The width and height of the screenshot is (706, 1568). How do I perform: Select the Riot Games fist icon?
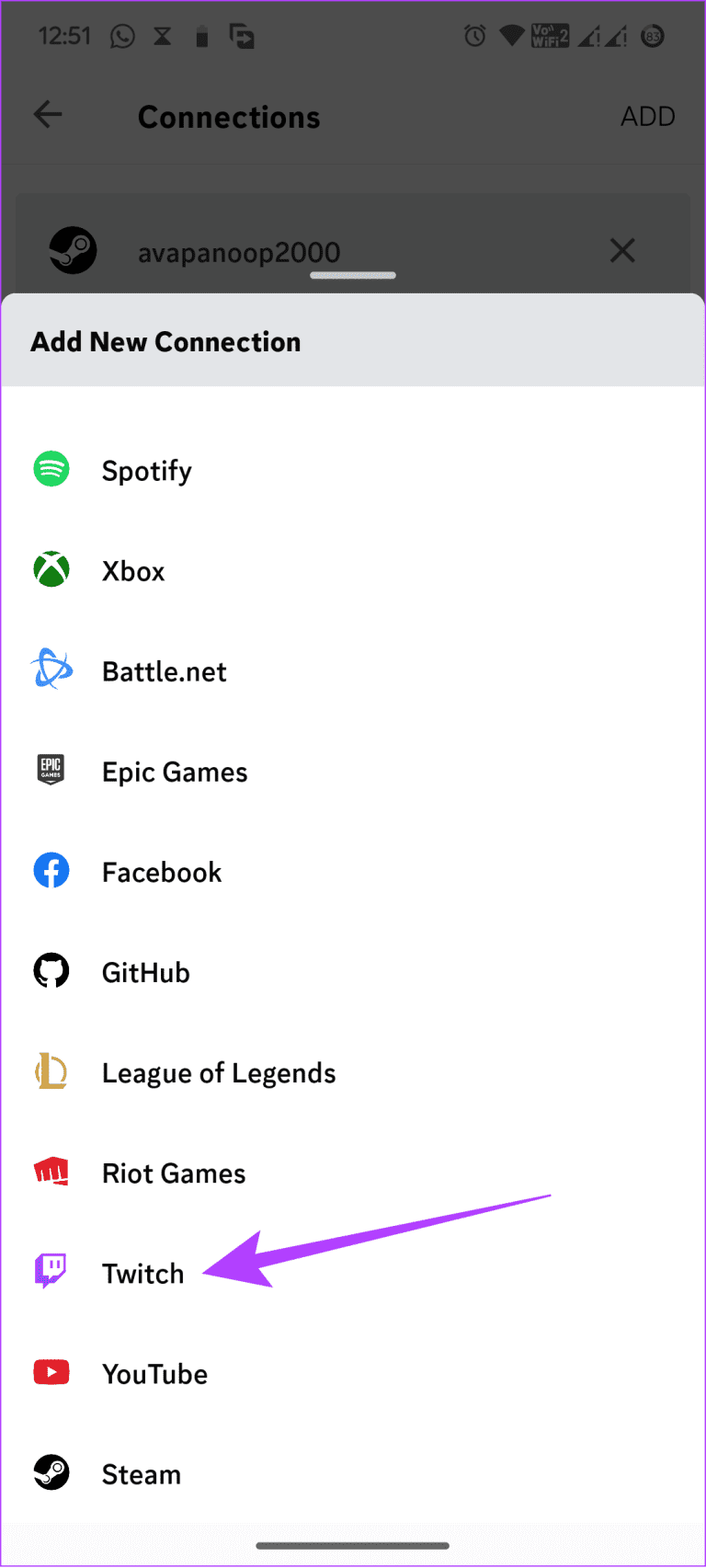51,1171
